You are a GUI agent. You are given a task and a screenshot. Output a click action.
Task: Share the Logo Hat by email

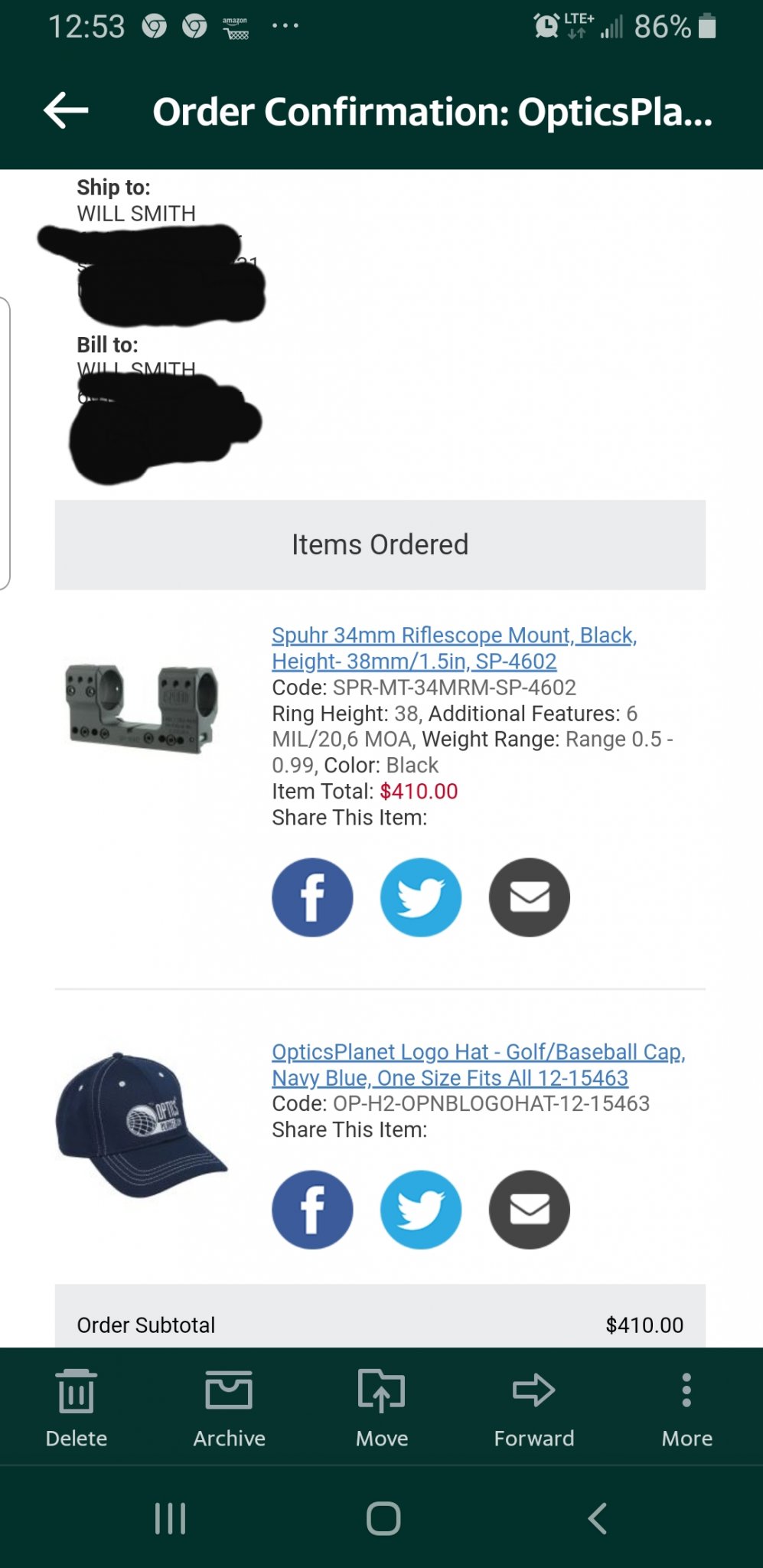(x=530, y=1210)
